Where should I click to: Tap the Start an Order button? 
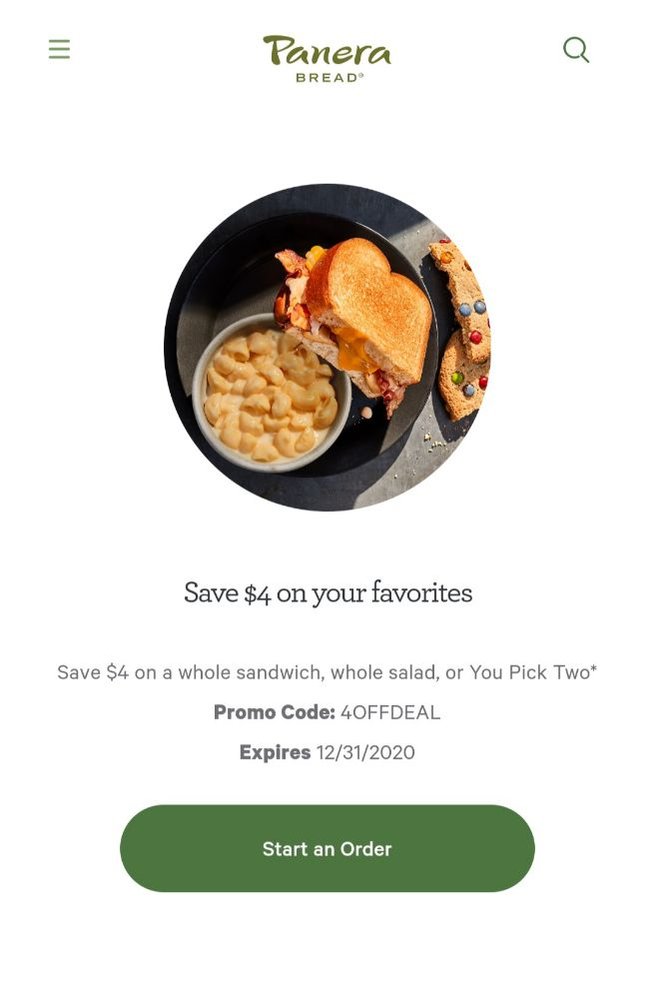click(x=327, y=848)
